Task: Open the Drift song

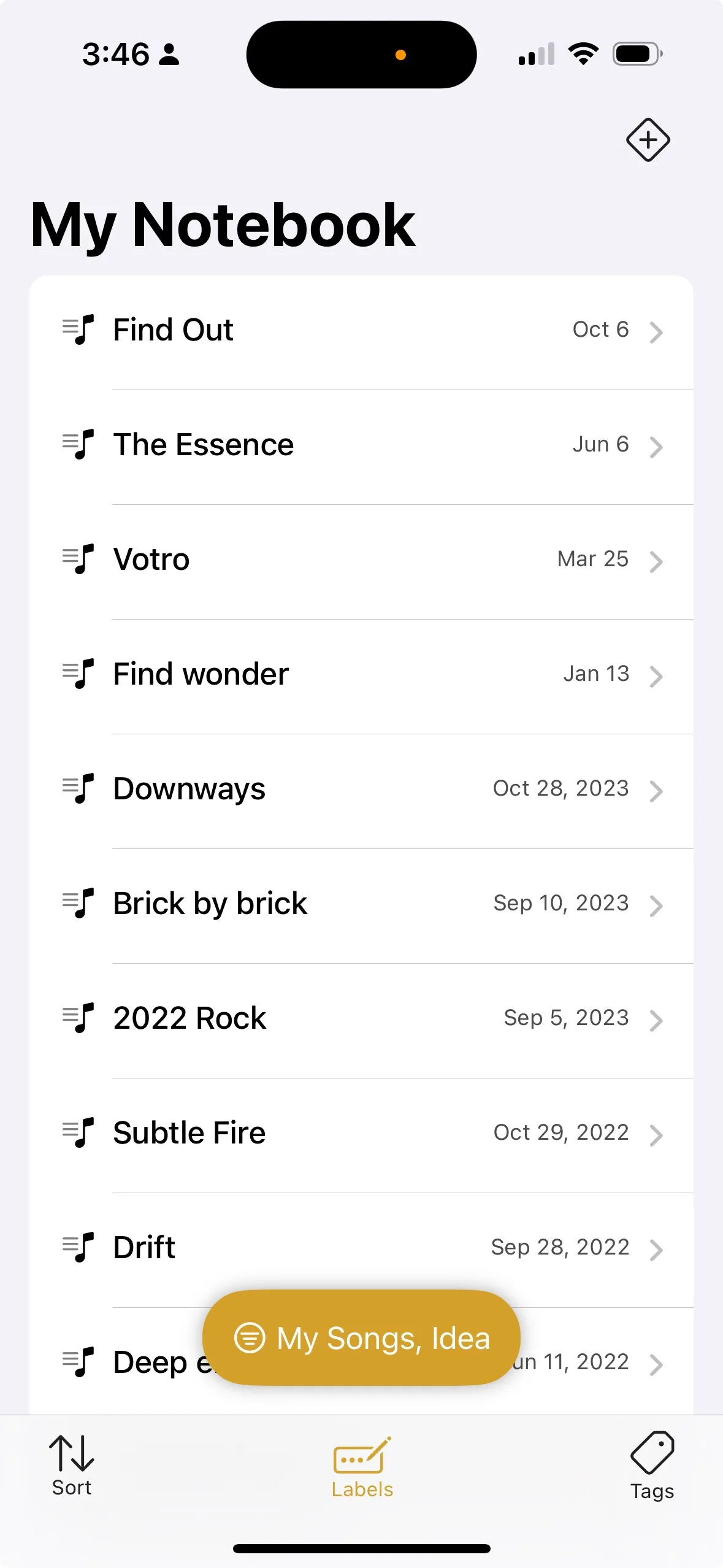Action: tap(361, 1248)
